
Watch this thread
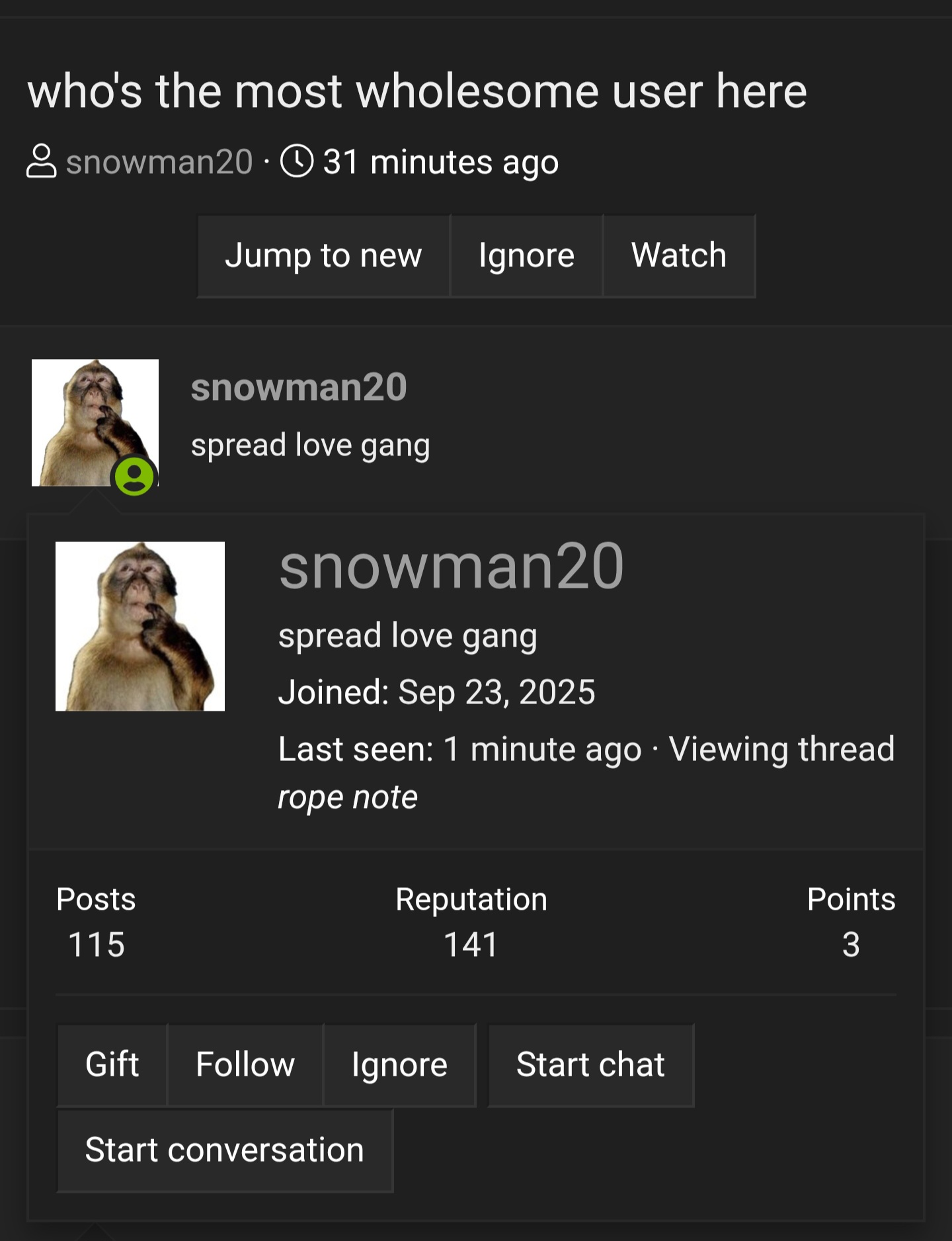click(x=679, y=256)
